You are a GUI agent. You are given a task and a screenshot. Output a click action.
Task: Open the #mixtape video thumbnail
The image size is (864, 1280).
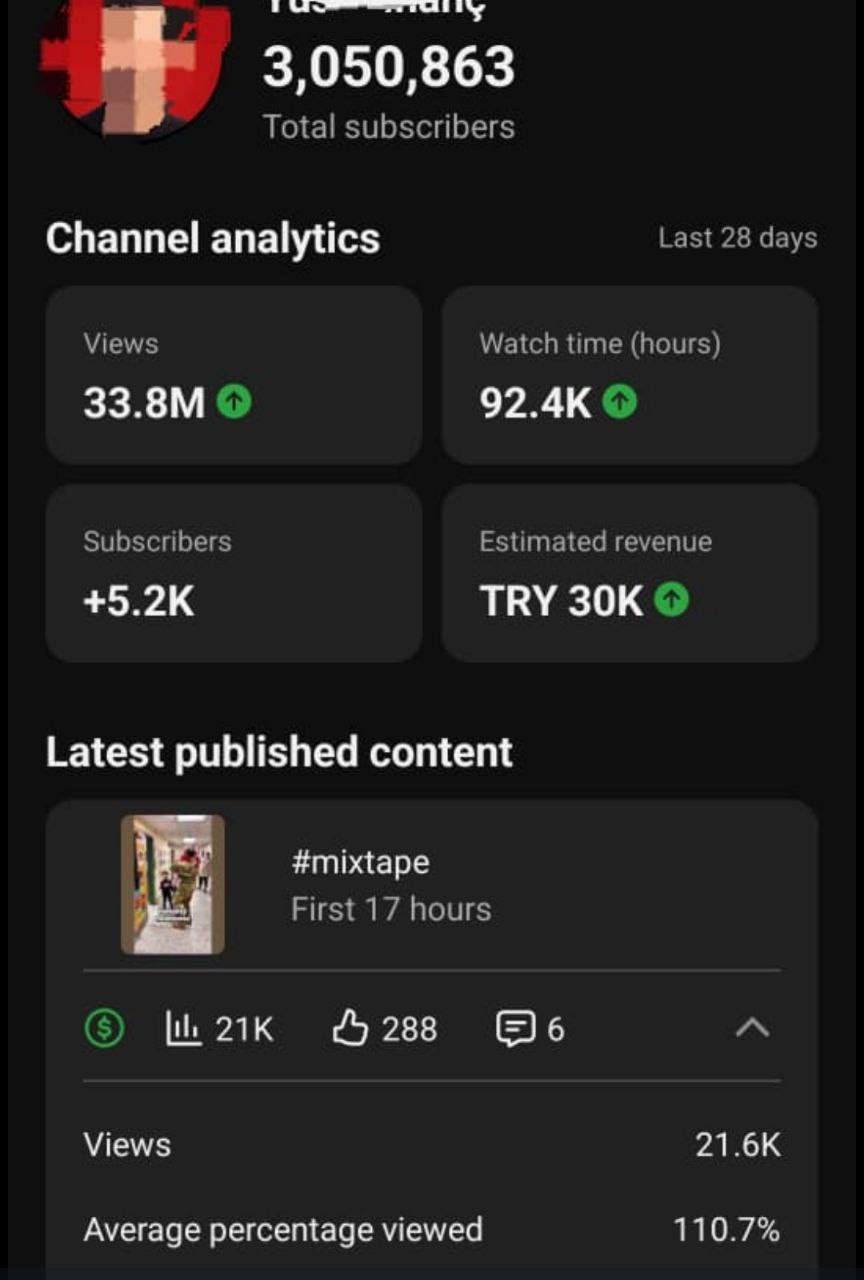click(x=173, y=884)
